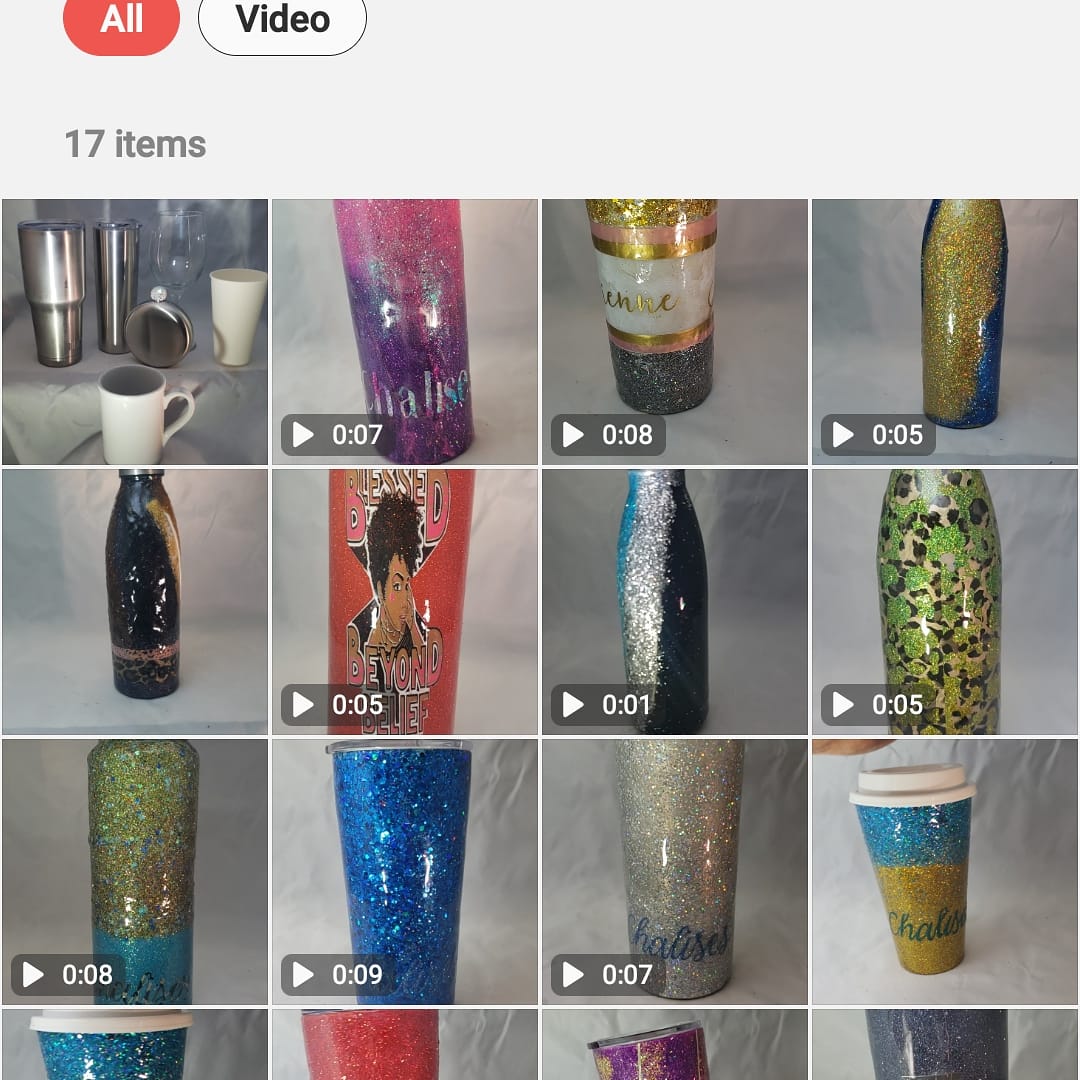Open the 0:08 gold and teal tumbler video

(135, 872)
